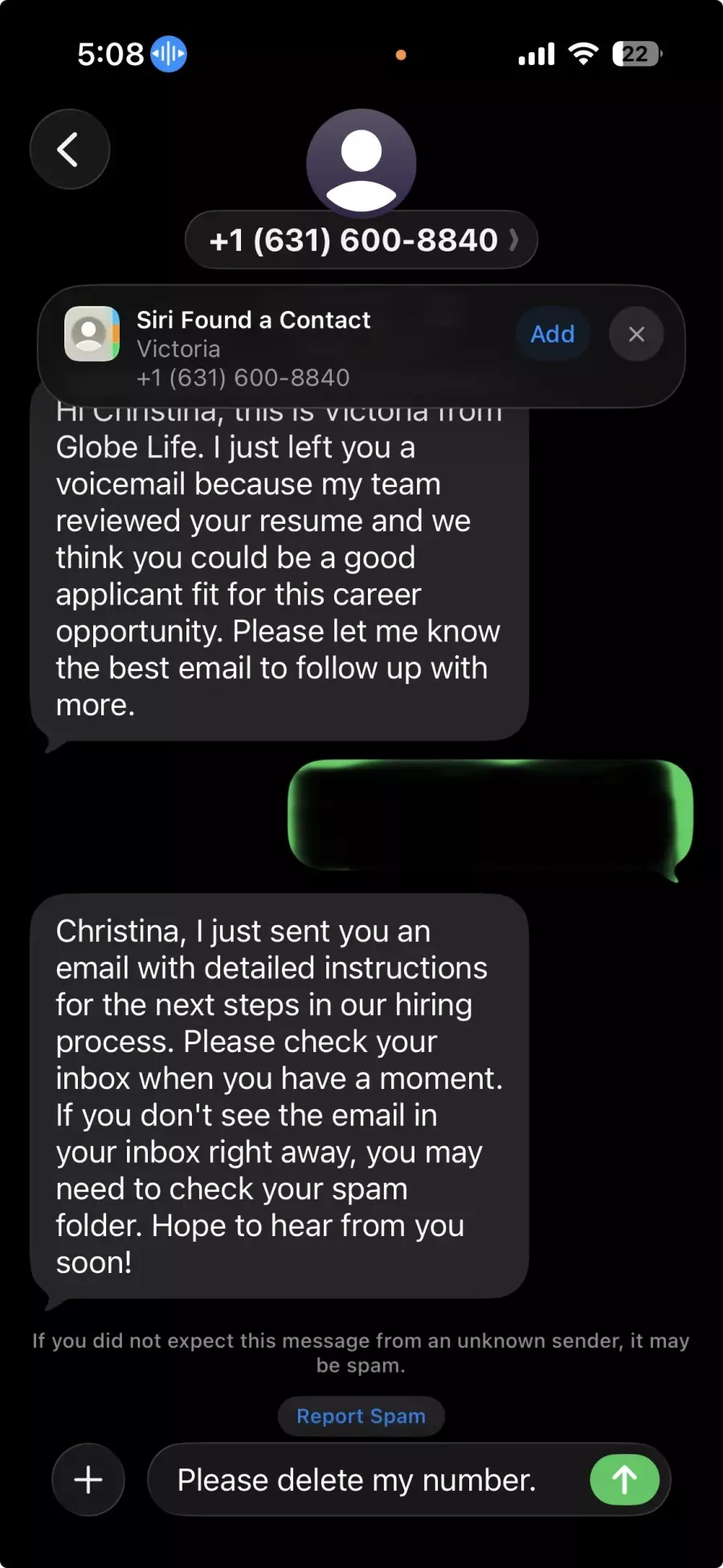The width and height of the screenshot is (723, 1568).
Task: Send the typed message
Action: point(624,1480)
